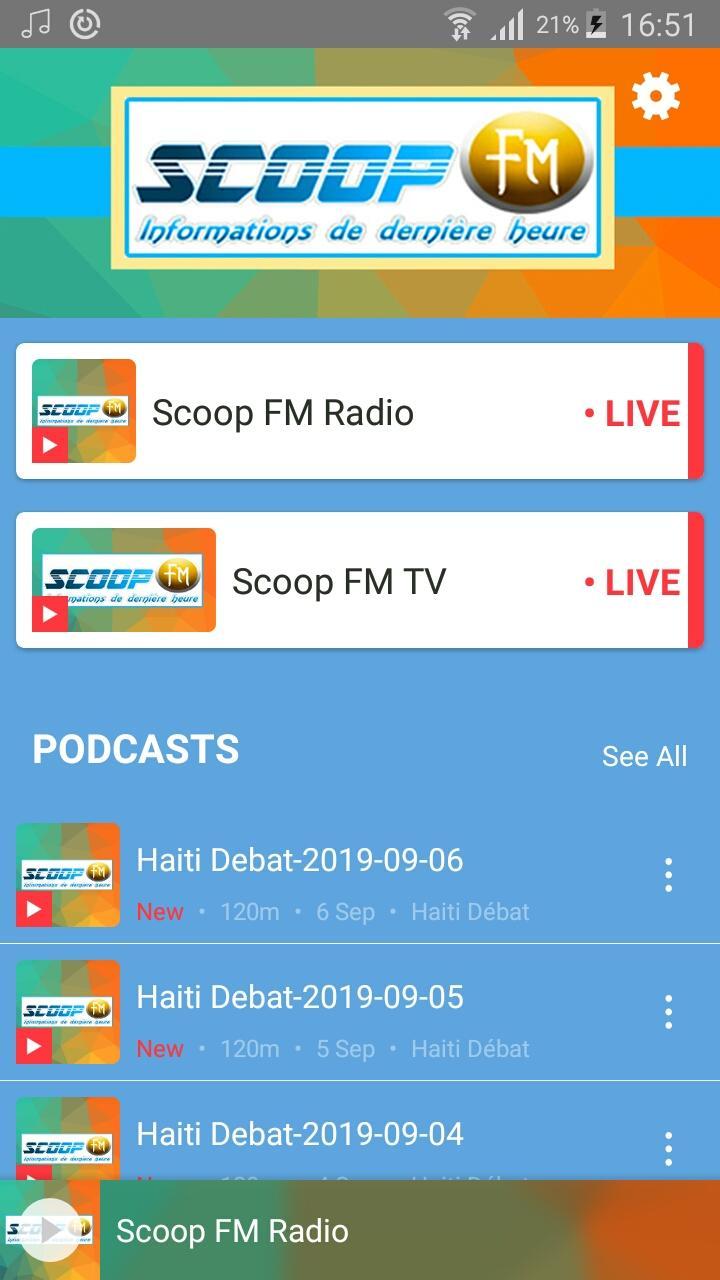The width and height of the screenshot is (720, 1280).
Task: Open the settings gear icon
Action: (656, 96)
